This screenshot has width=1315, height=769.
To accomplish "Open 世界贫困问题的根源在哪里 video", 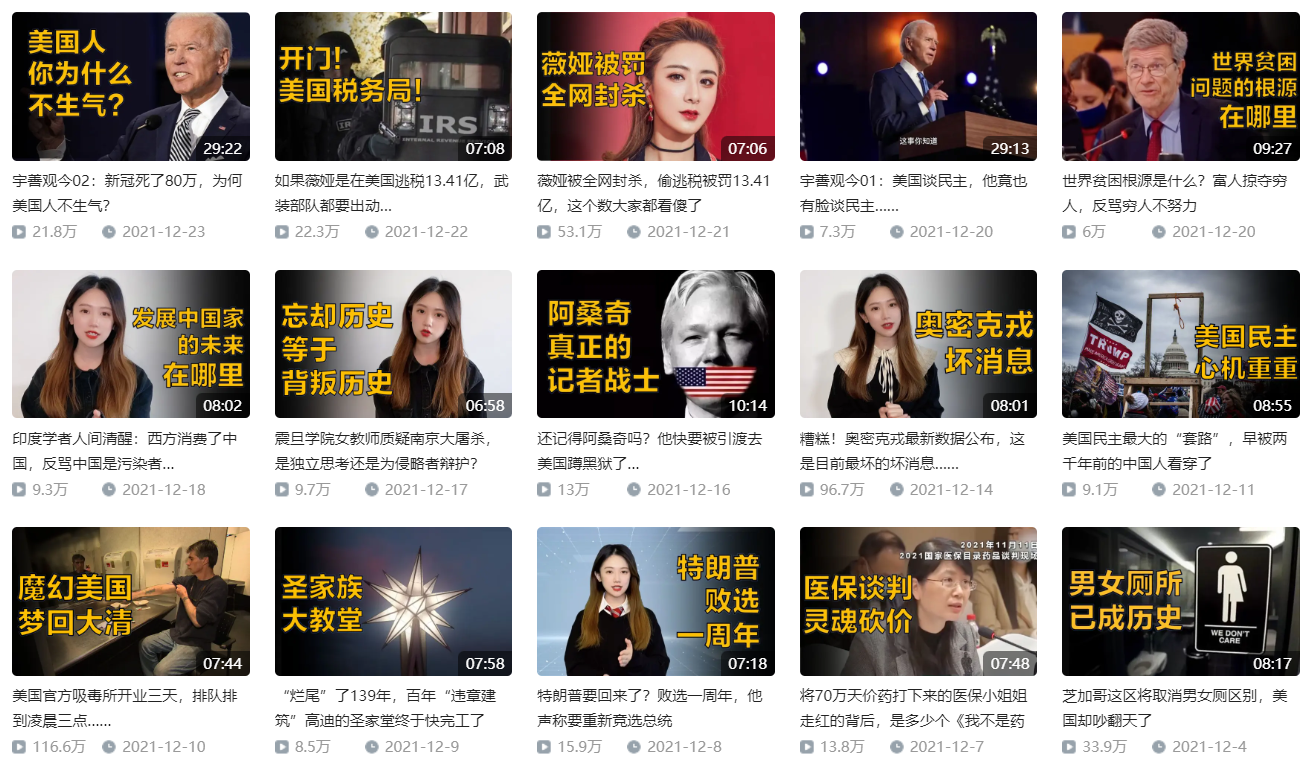I will 1180,86.
